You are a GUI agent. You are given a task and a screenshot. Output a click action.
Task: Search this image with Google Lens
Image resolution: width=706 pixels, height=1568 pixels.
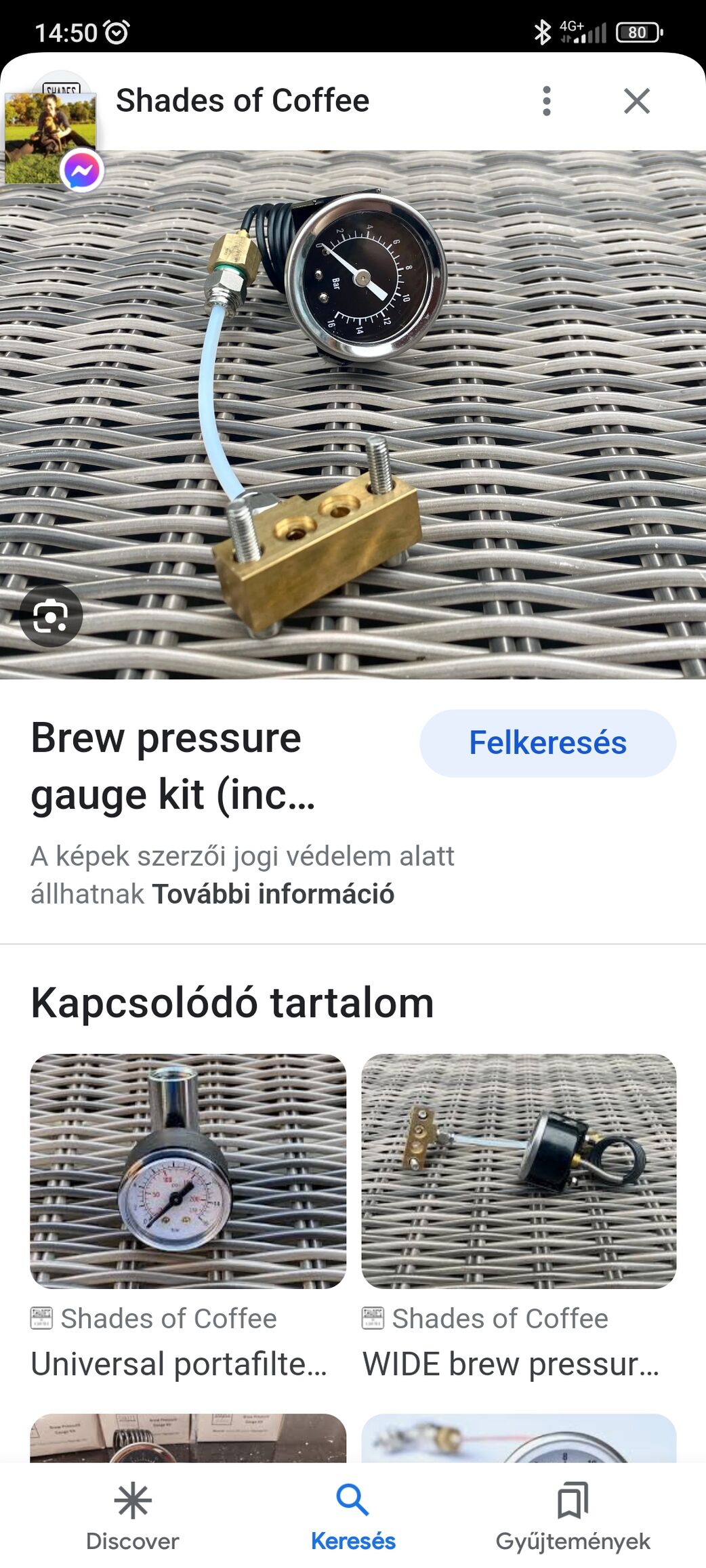[51, 616]
